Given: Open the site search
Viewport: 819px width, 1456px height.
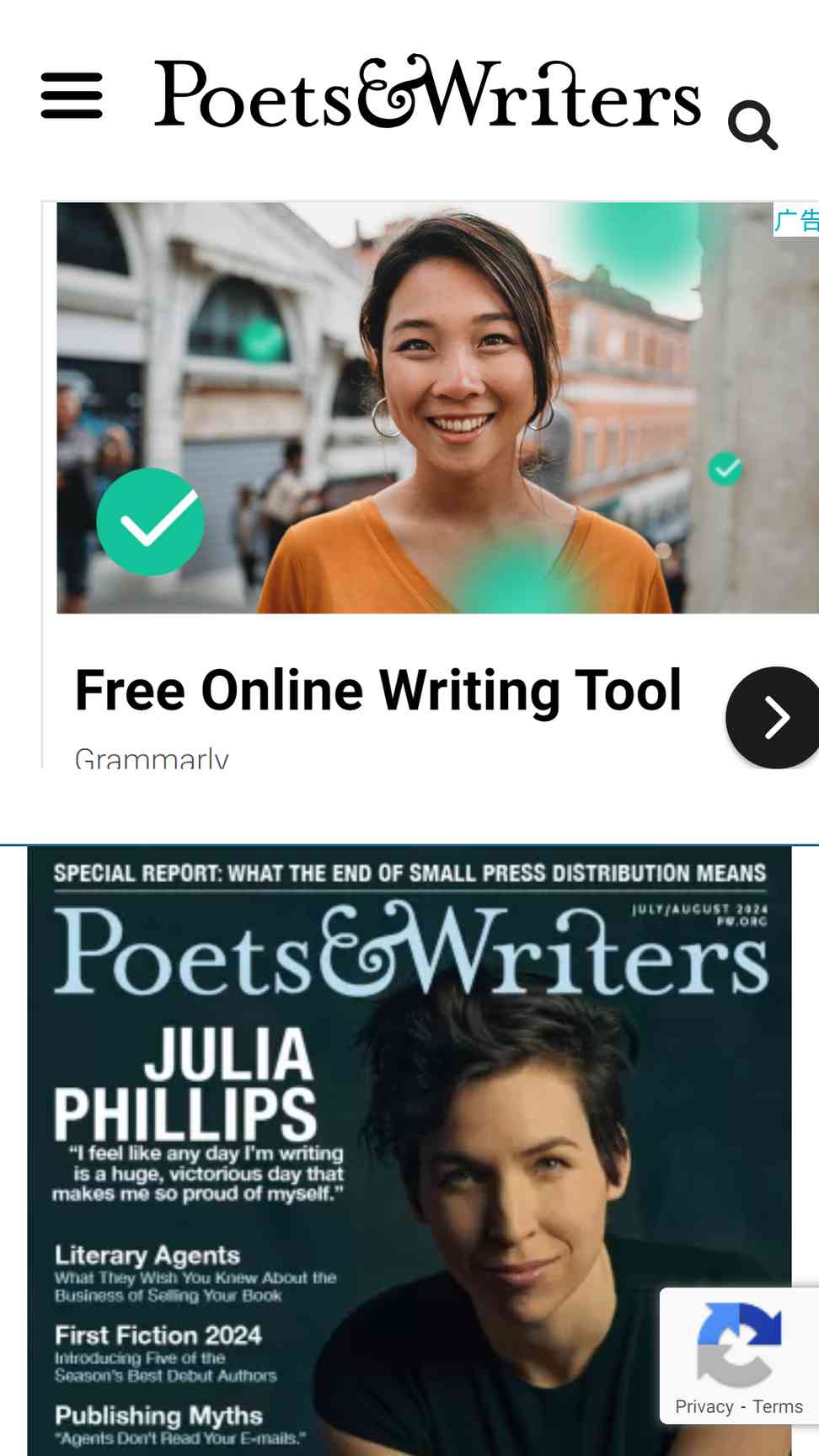Looking at the screenshot, I should click(752, 125).
